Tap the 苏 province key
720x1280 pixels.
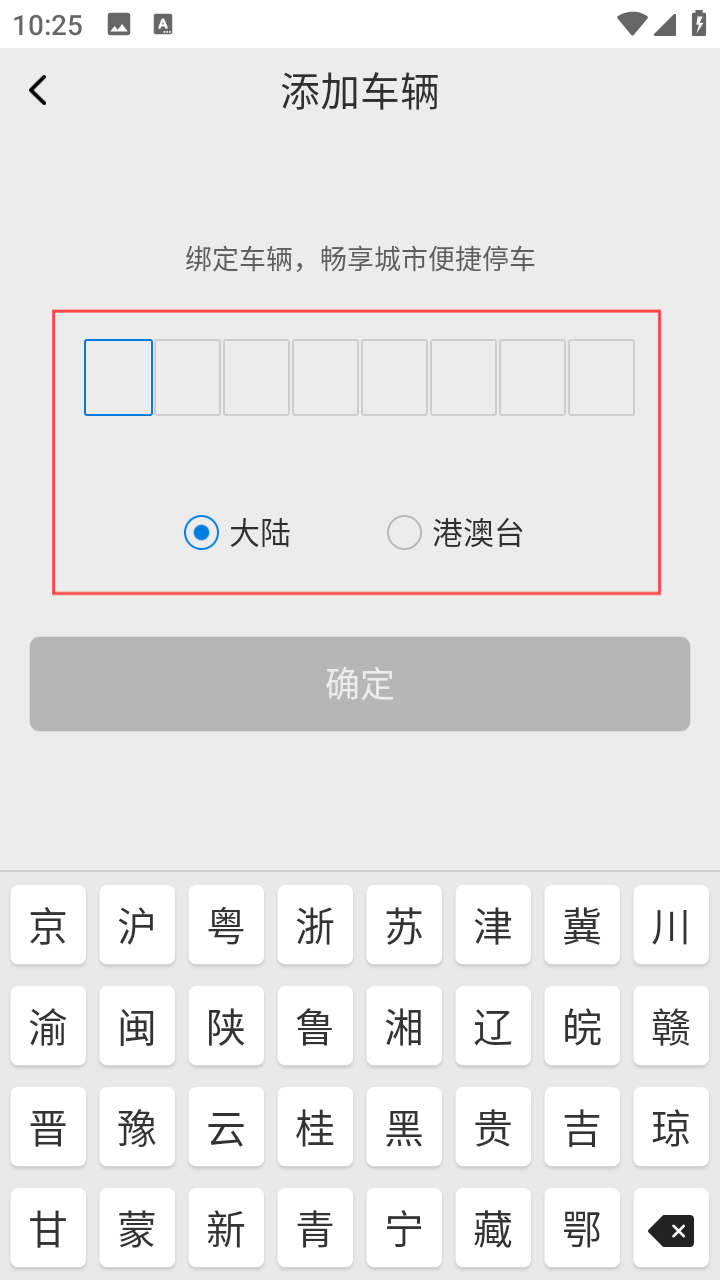[404, 925]
